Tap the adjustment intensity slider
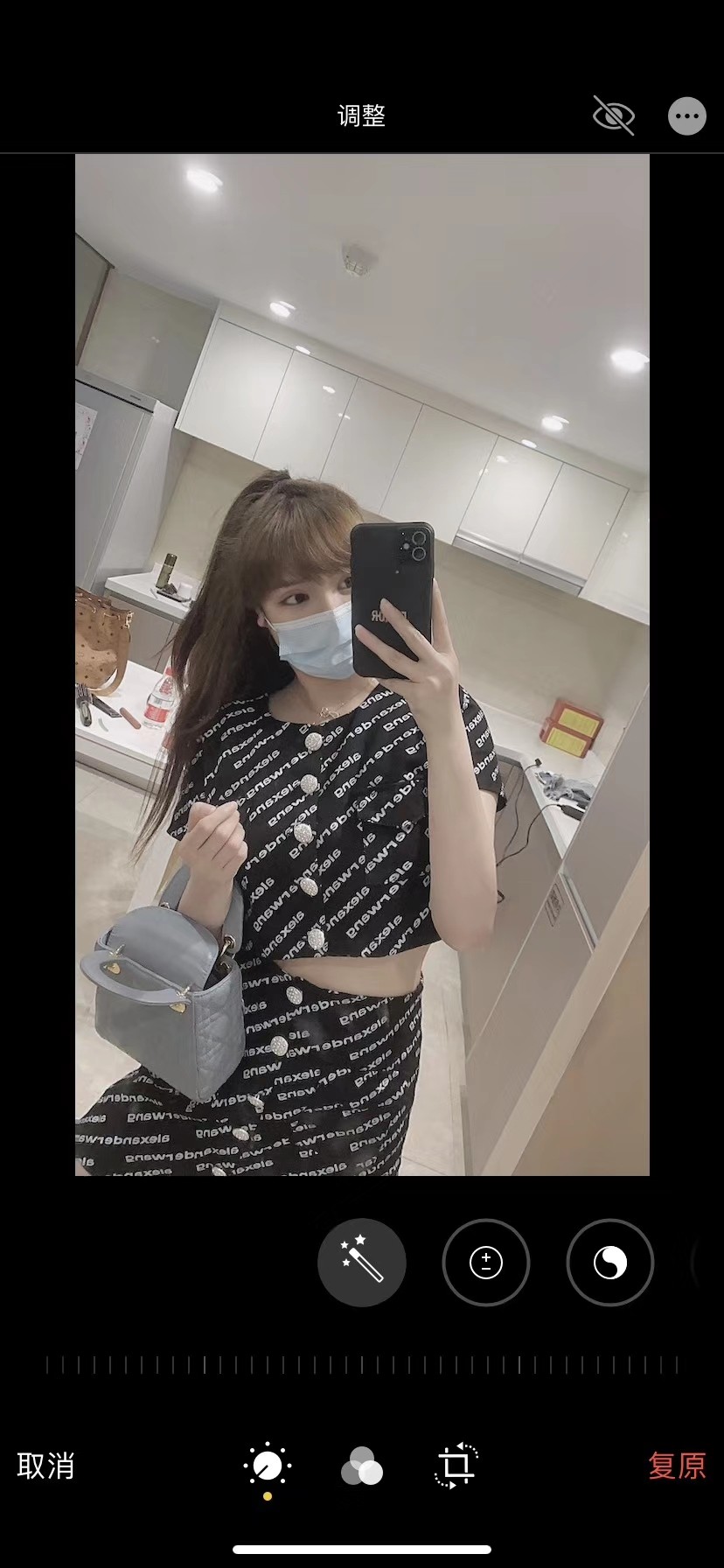Screen dimensions: 724x1568 362,1364
